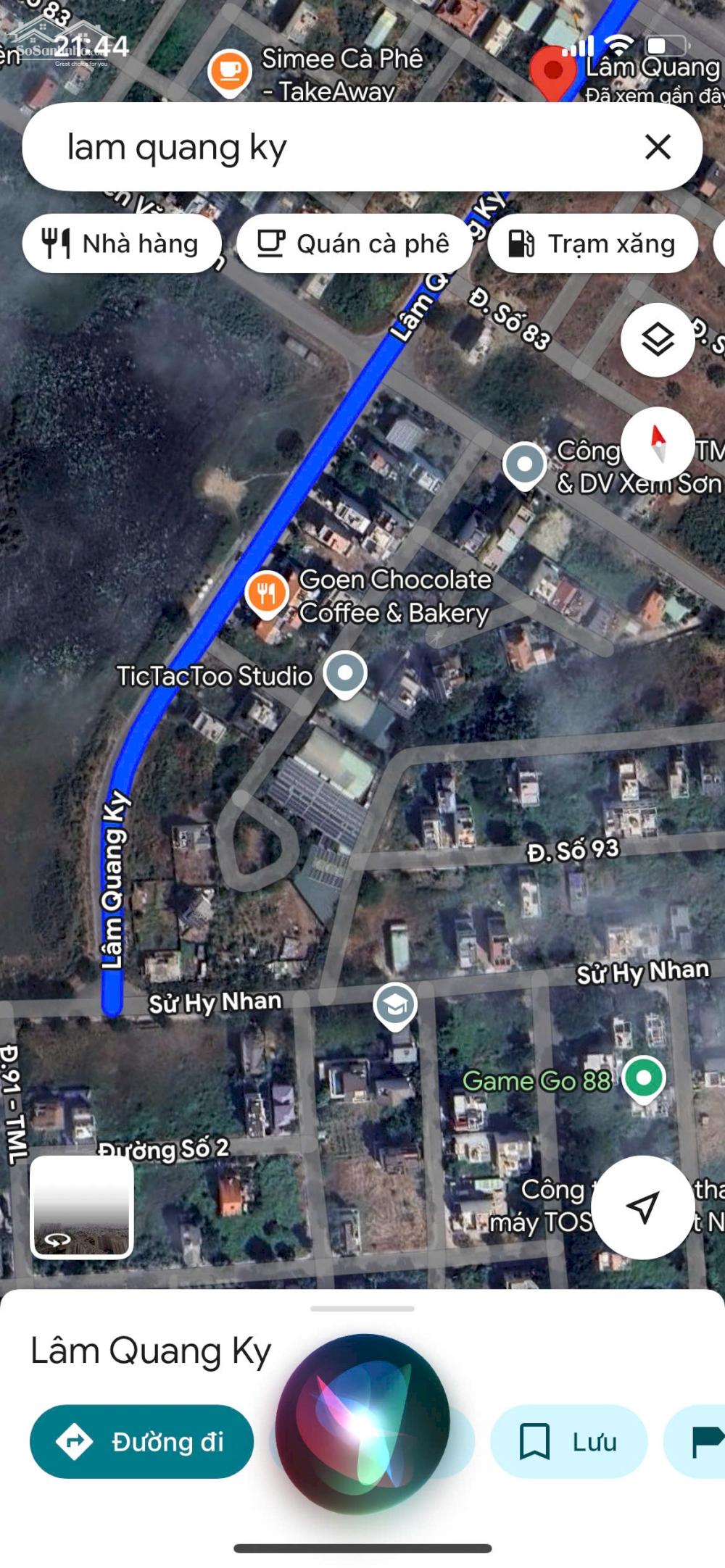Save the place with Lưu
The image size is (725, 1568).
pyautogui.click(x=568, y=1441)
